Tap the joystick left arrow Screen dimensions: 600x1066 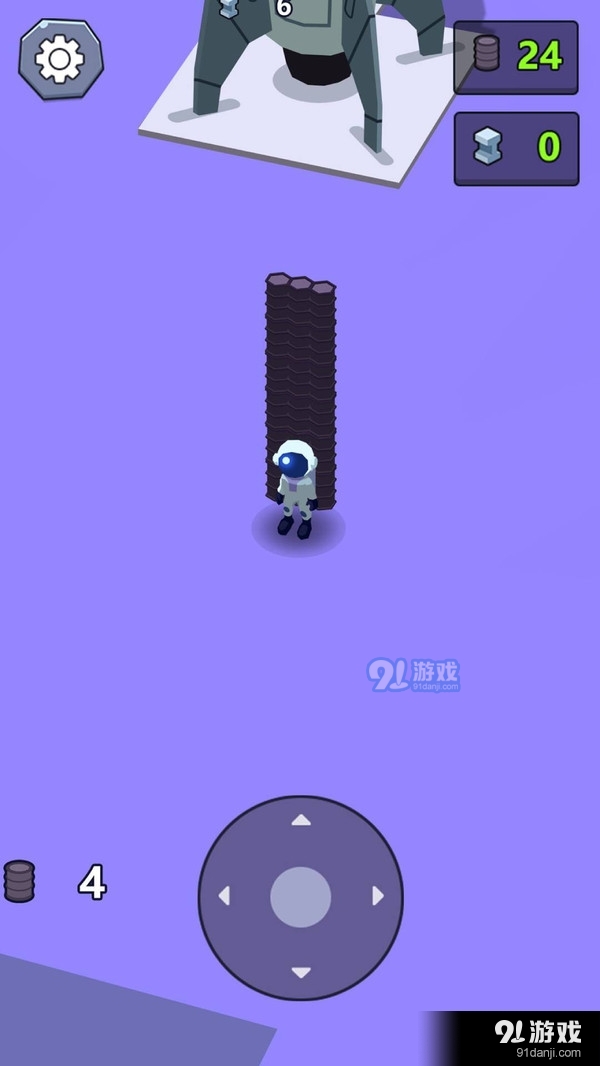(224, 896)
